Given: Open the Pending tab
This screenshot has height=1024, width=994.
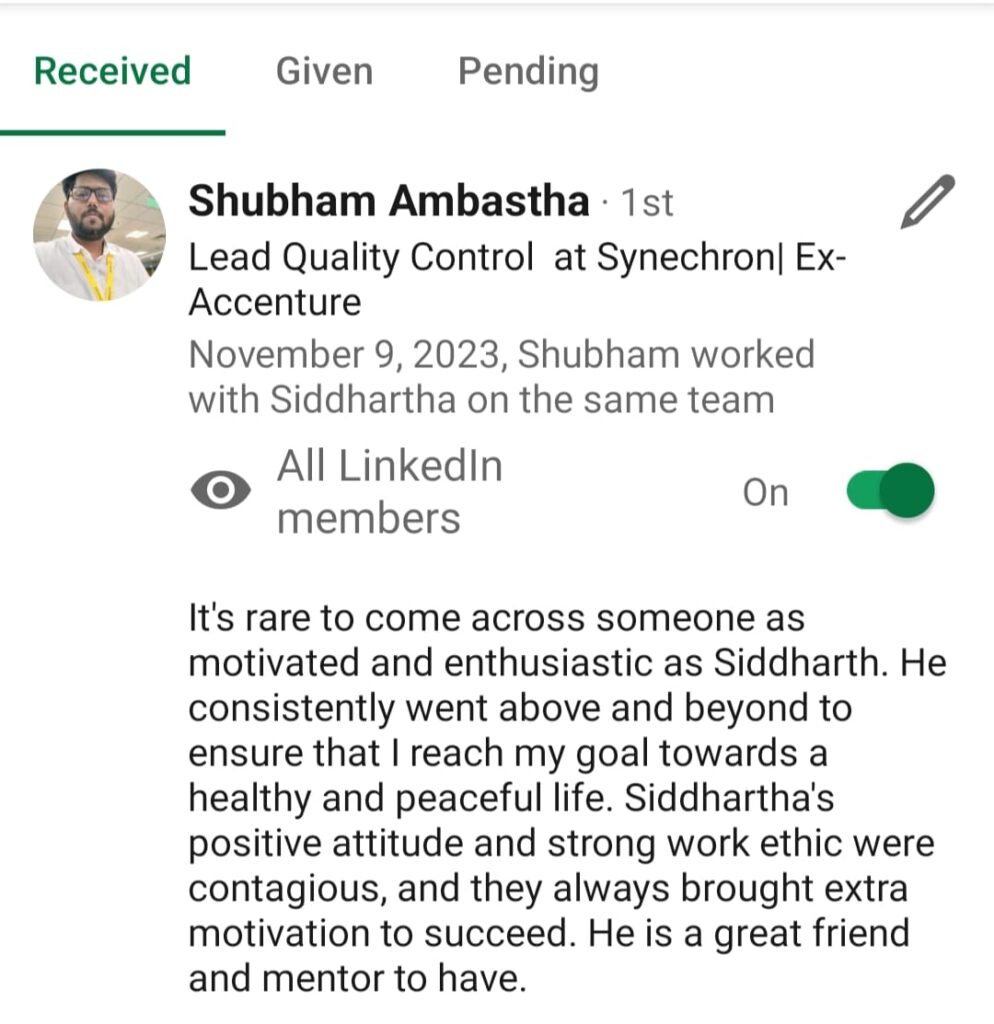Looking at the screenshot, I should pos(528,72).
